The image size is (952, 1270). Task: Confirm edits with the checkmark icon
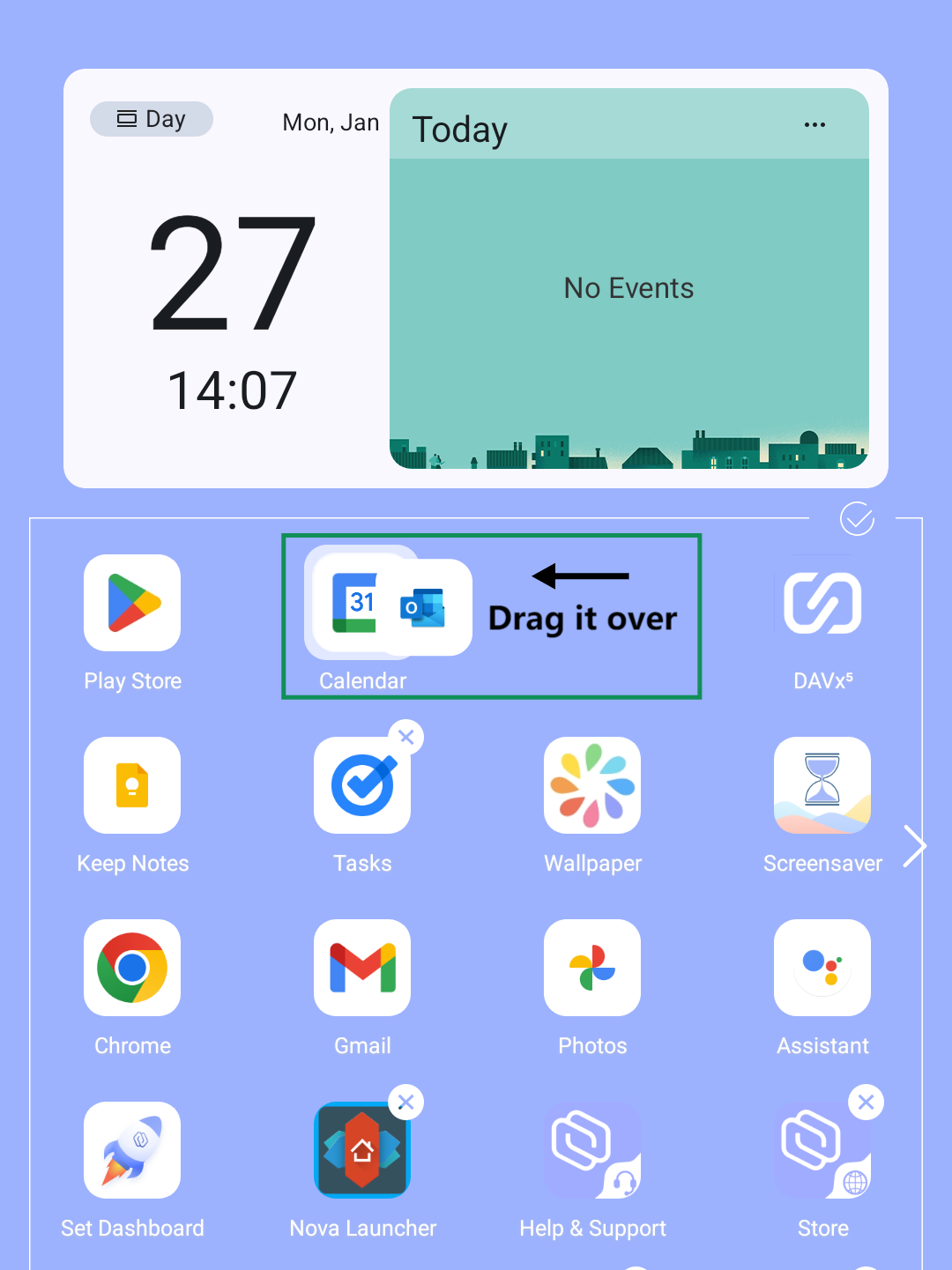(857, 519)
